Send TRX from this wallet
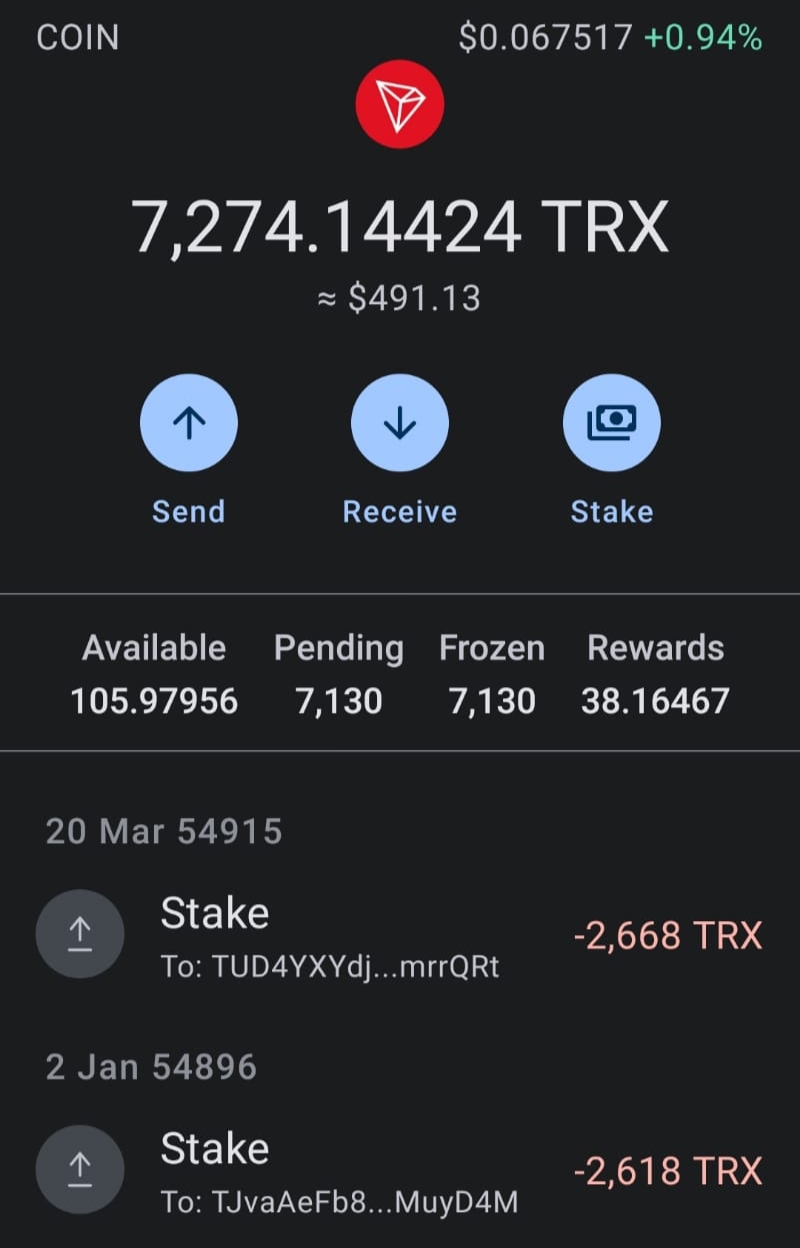The image size is (800, 1248). click(x=189, y=423)
